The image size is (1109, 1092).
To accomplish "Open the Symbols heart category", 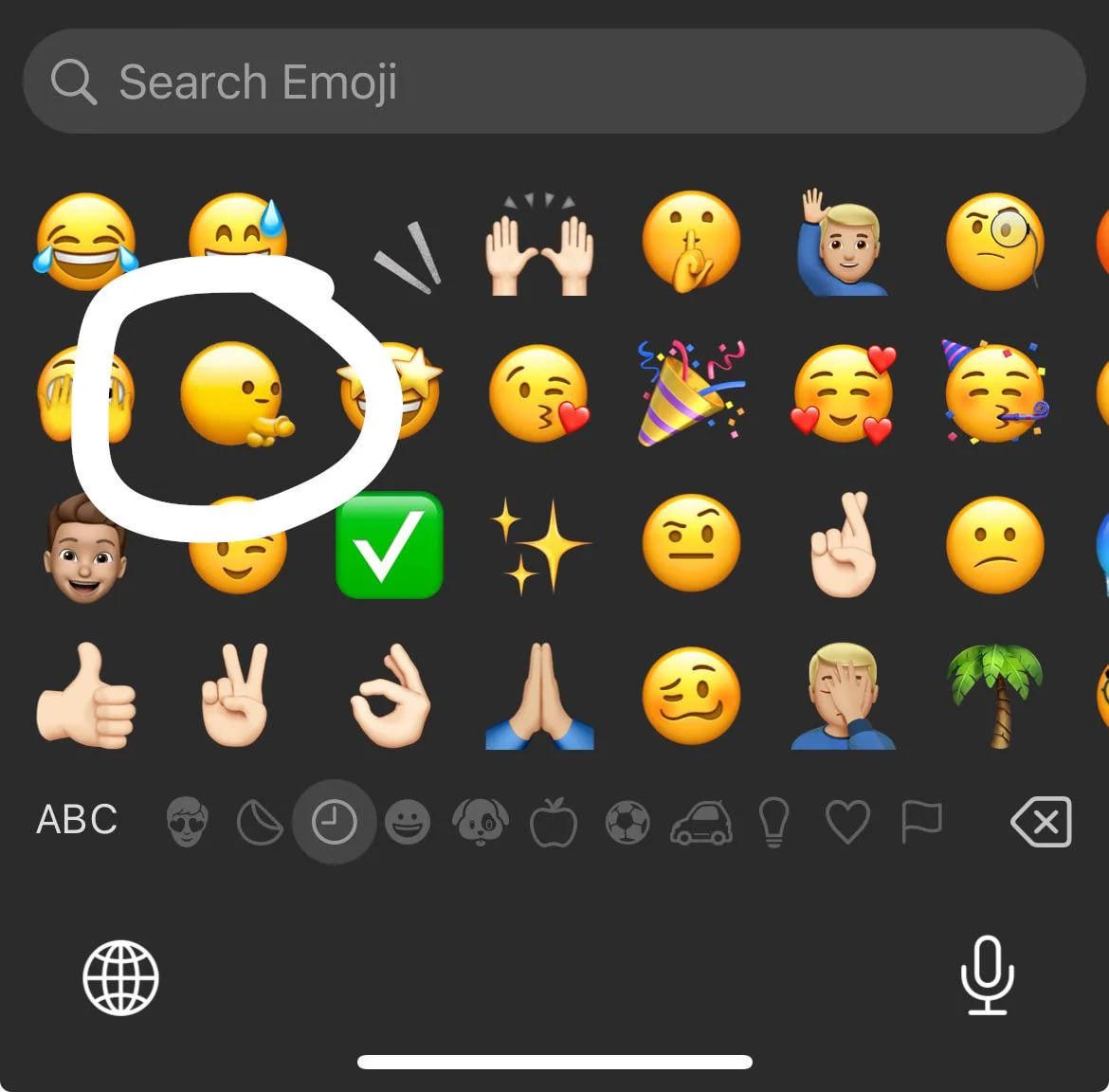I will tap(847, 821).
